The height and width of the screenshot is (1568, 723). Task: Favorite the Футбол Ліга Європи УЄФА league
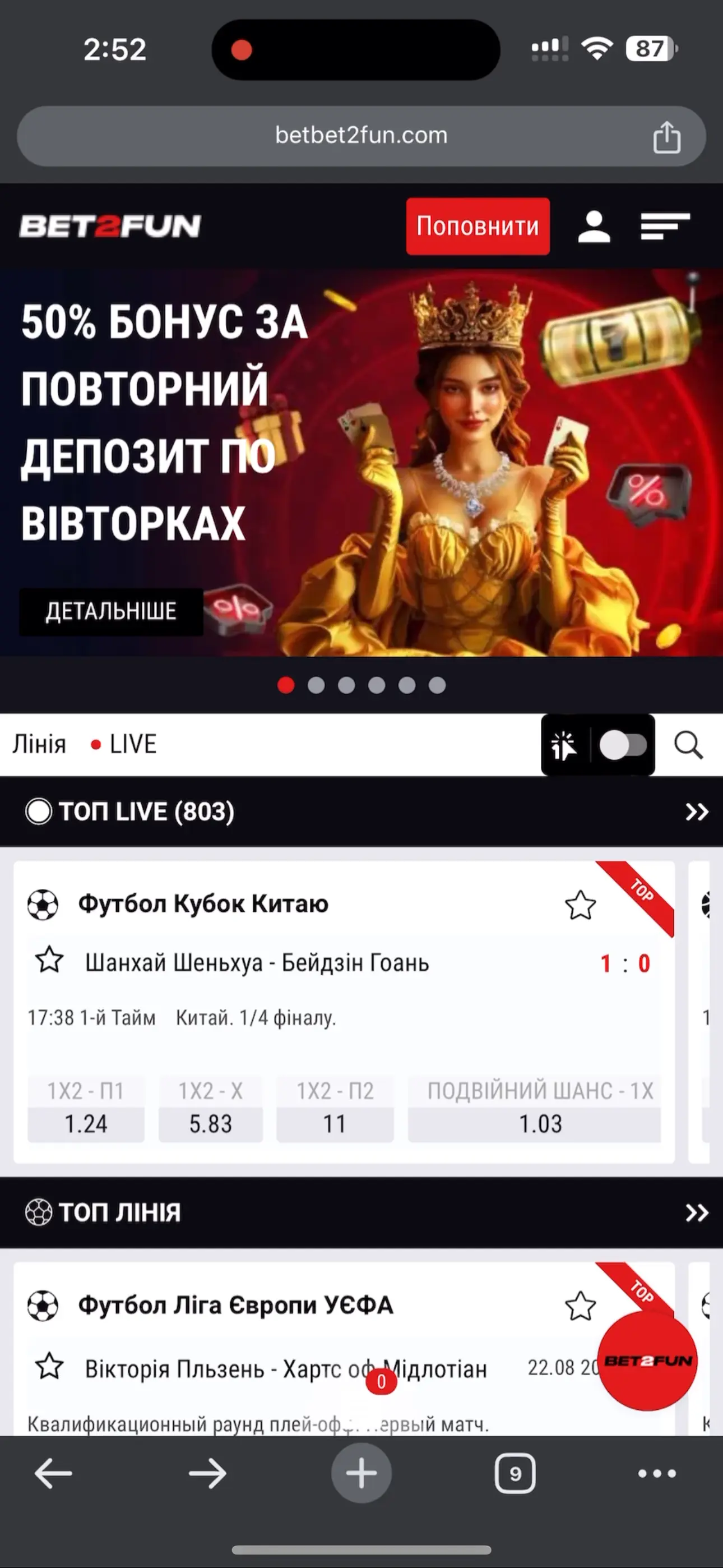580,1306
